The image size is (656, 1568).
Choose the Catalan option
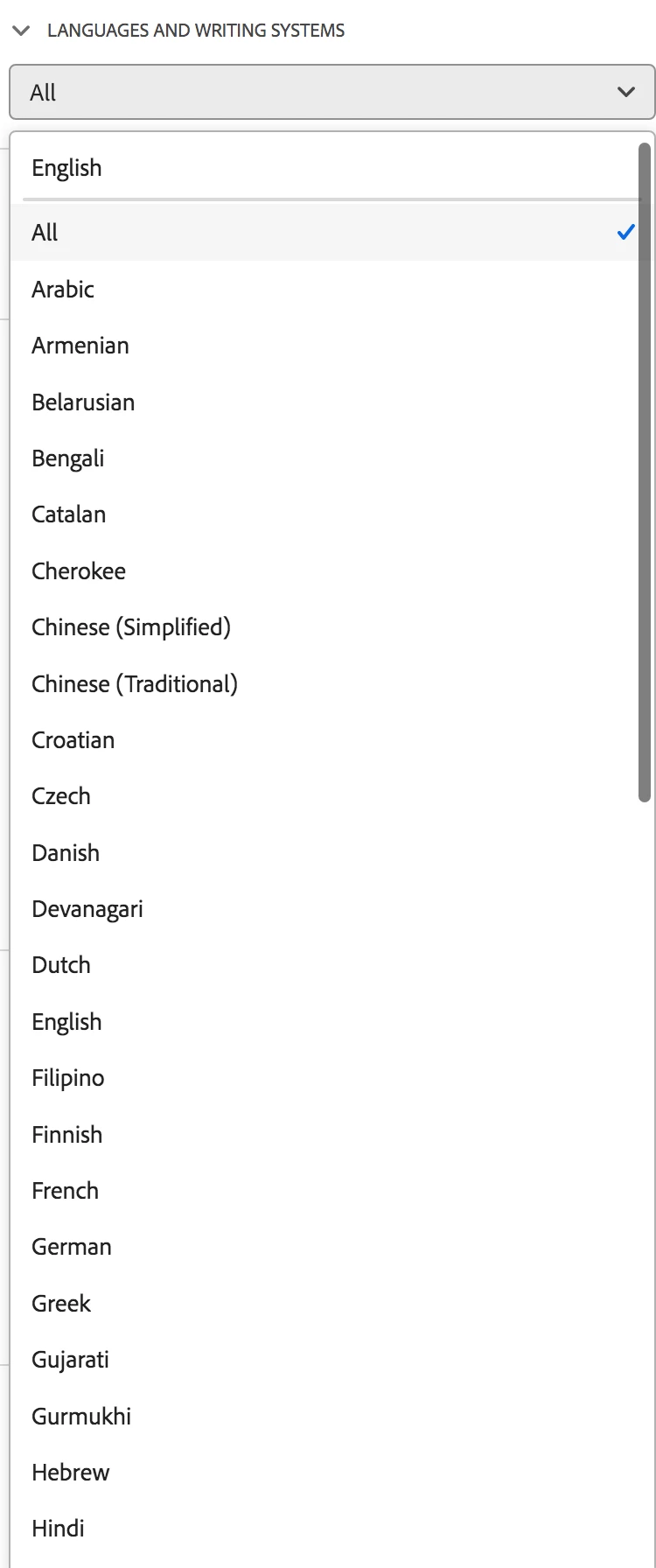69,514
